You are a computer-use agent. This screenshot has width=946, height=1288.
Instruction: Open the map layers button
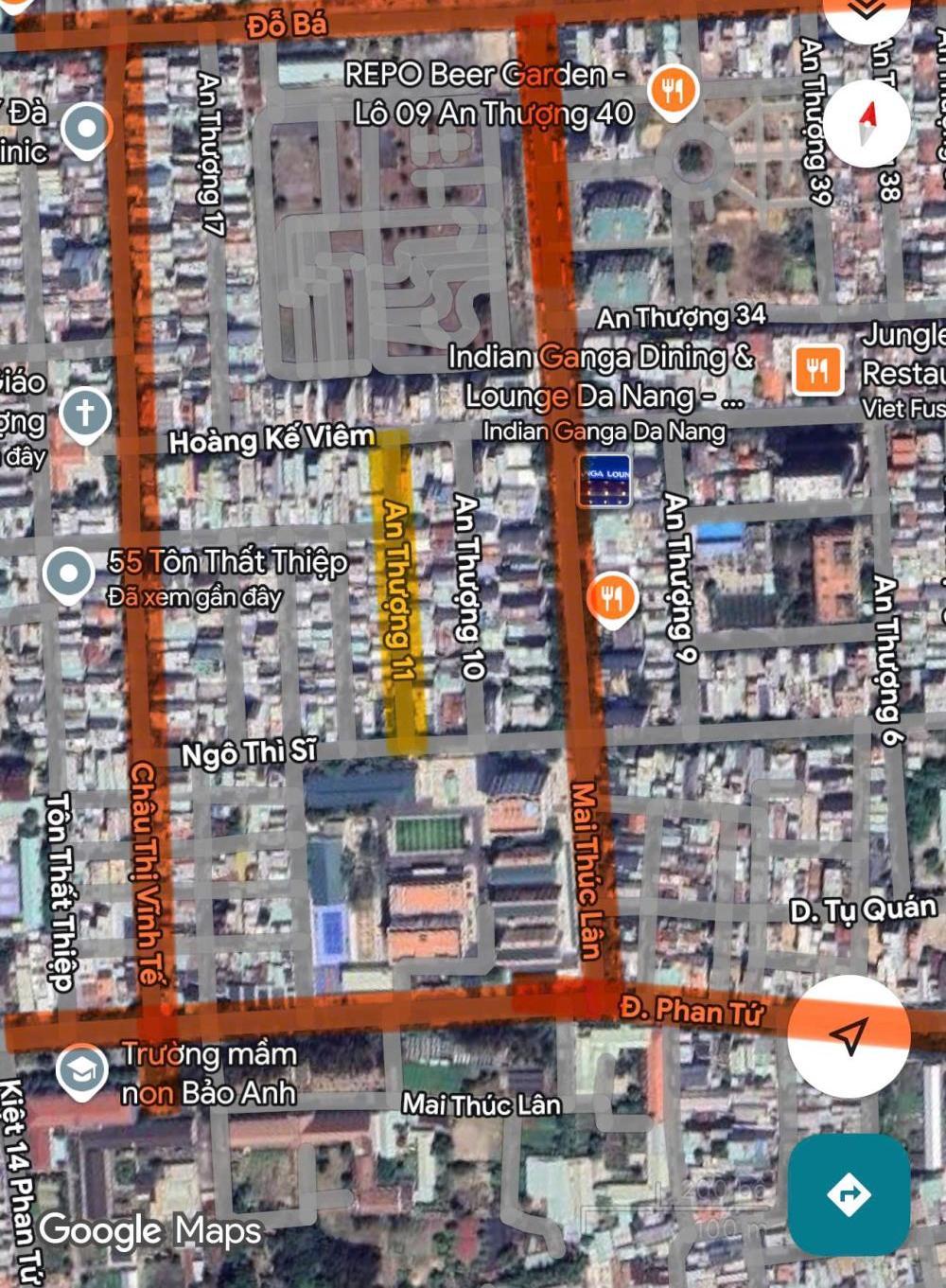tap(867, 11)
